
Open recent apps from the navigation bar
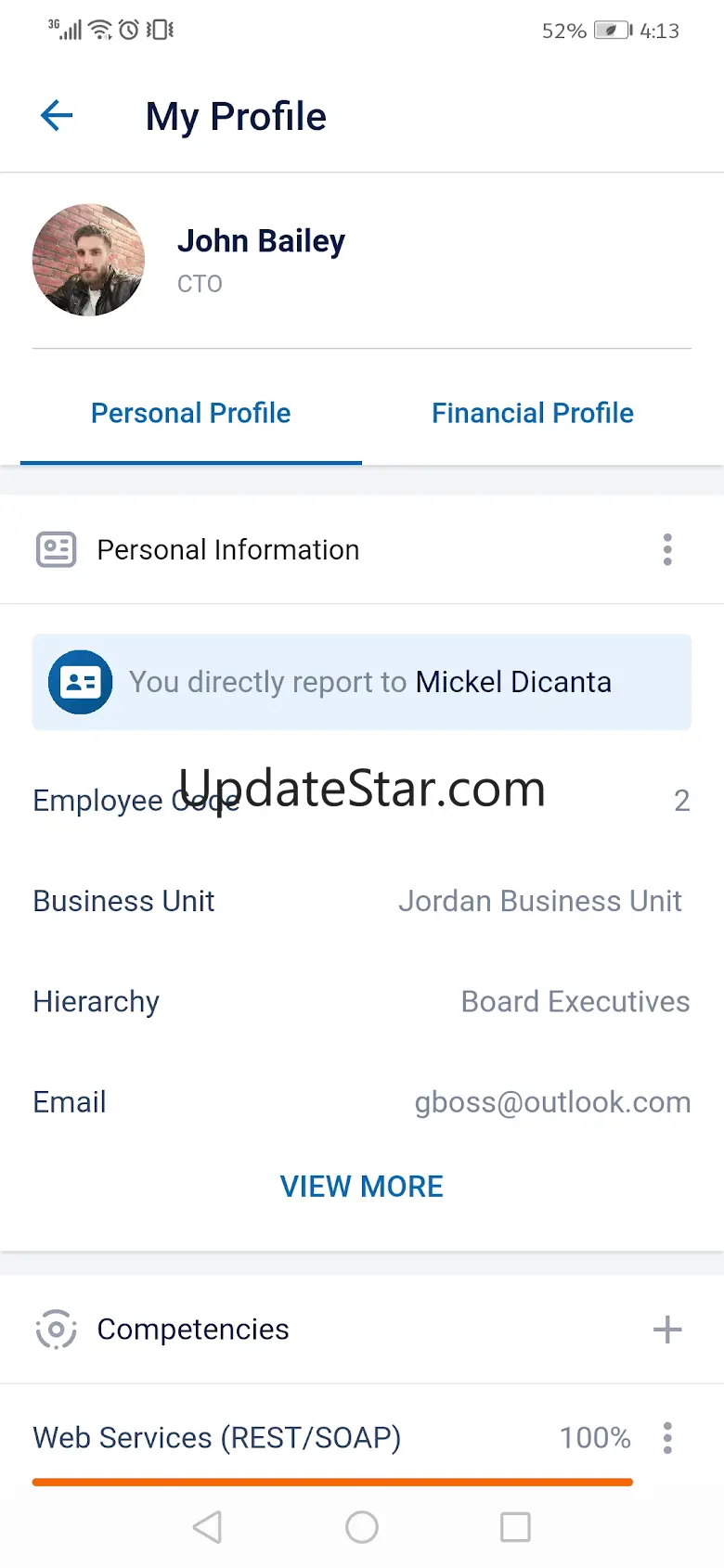click(x=515, y=1527)
